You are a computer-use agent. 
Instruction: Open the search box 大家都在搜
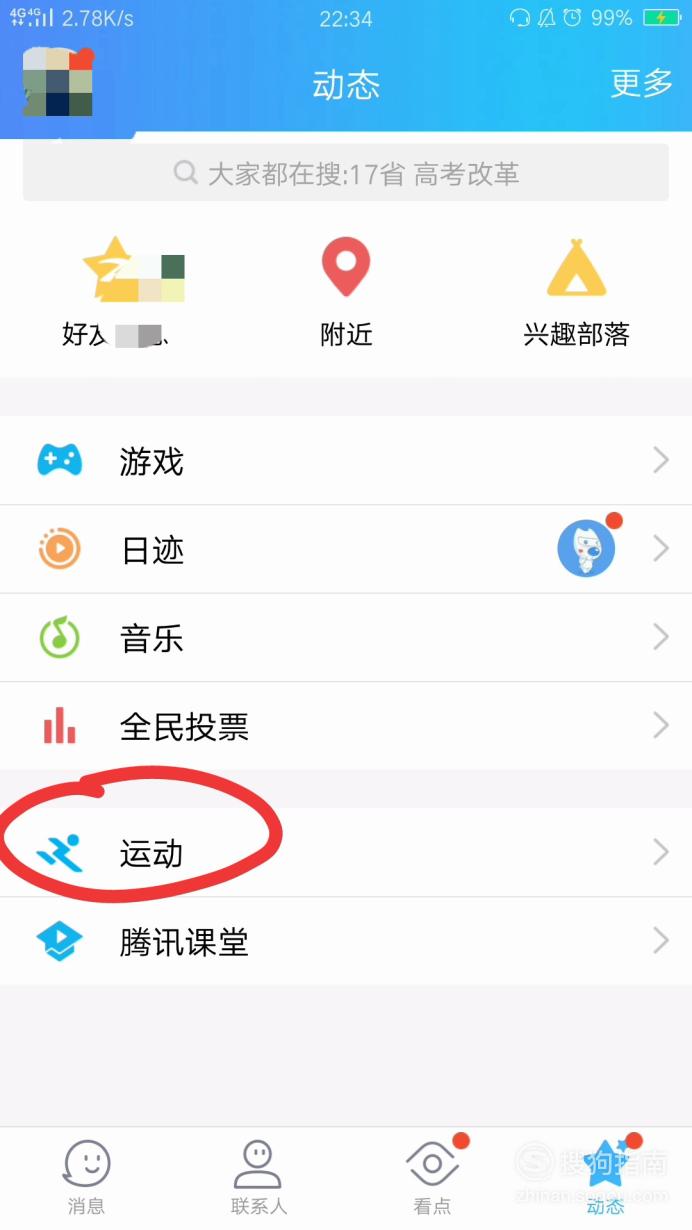coord(346,173)
